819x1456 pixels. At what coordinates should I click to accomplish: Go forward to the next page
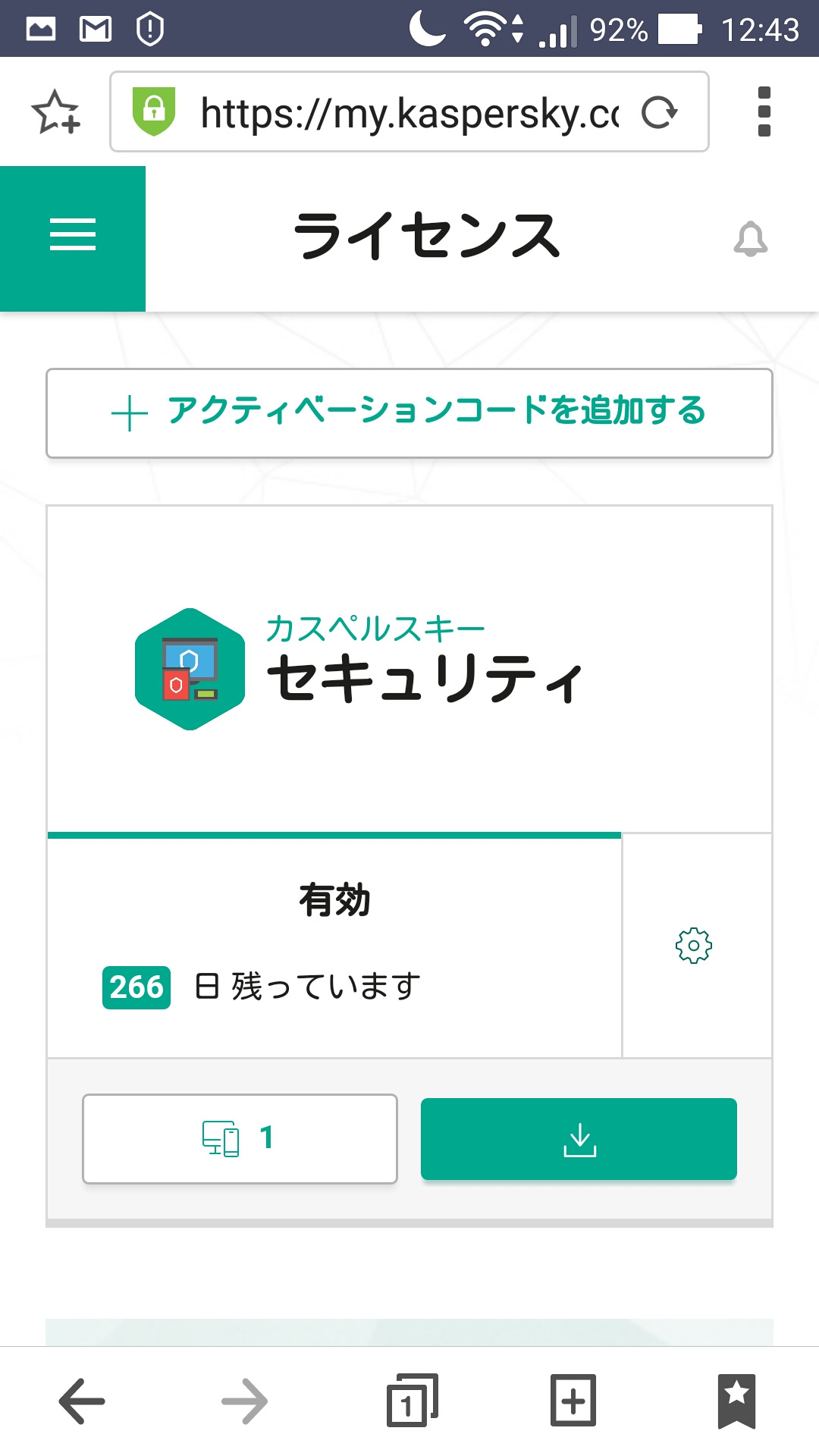point(245,1401)
